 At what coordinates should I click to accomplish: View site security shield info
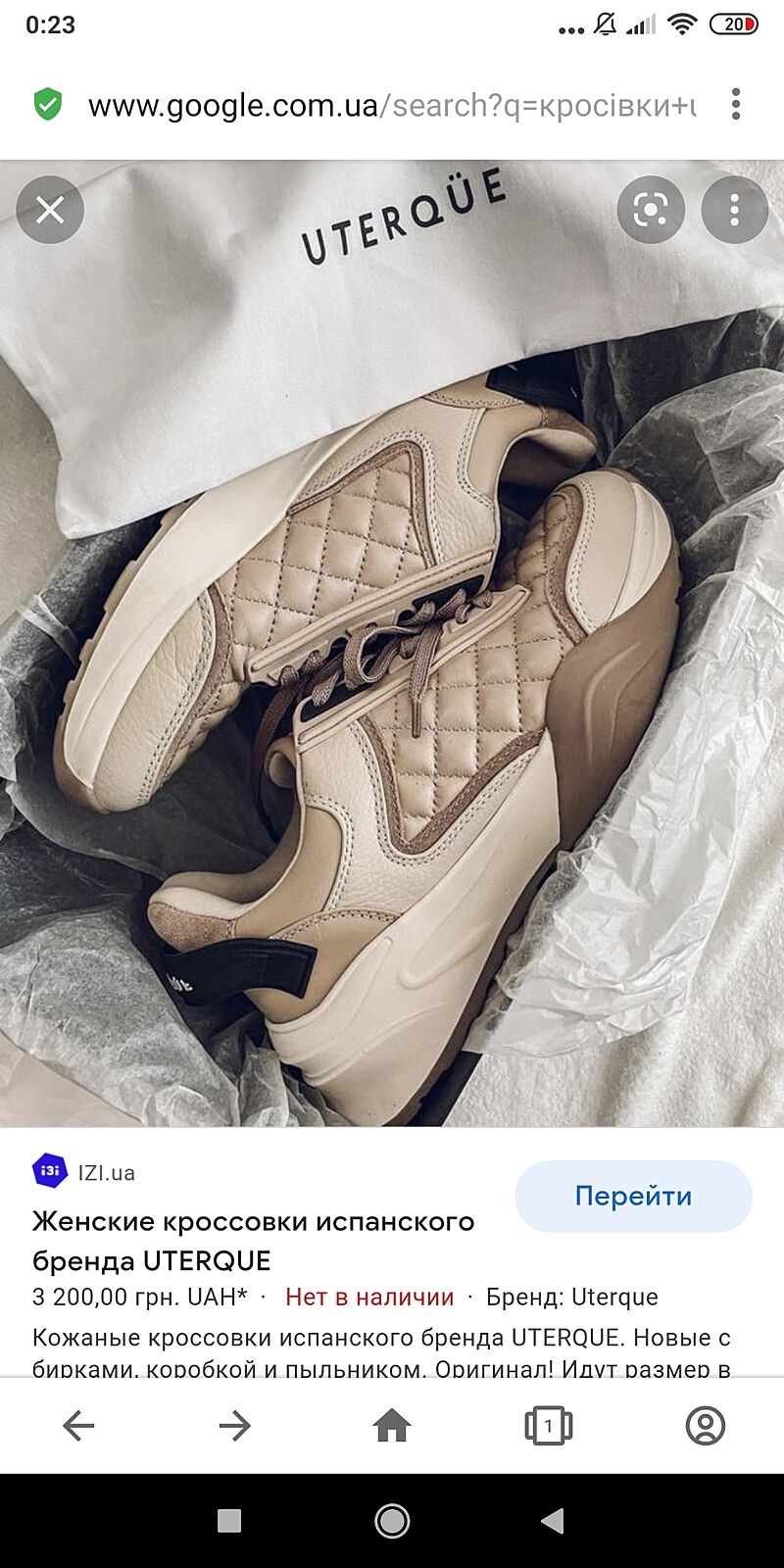coord(48,104)
